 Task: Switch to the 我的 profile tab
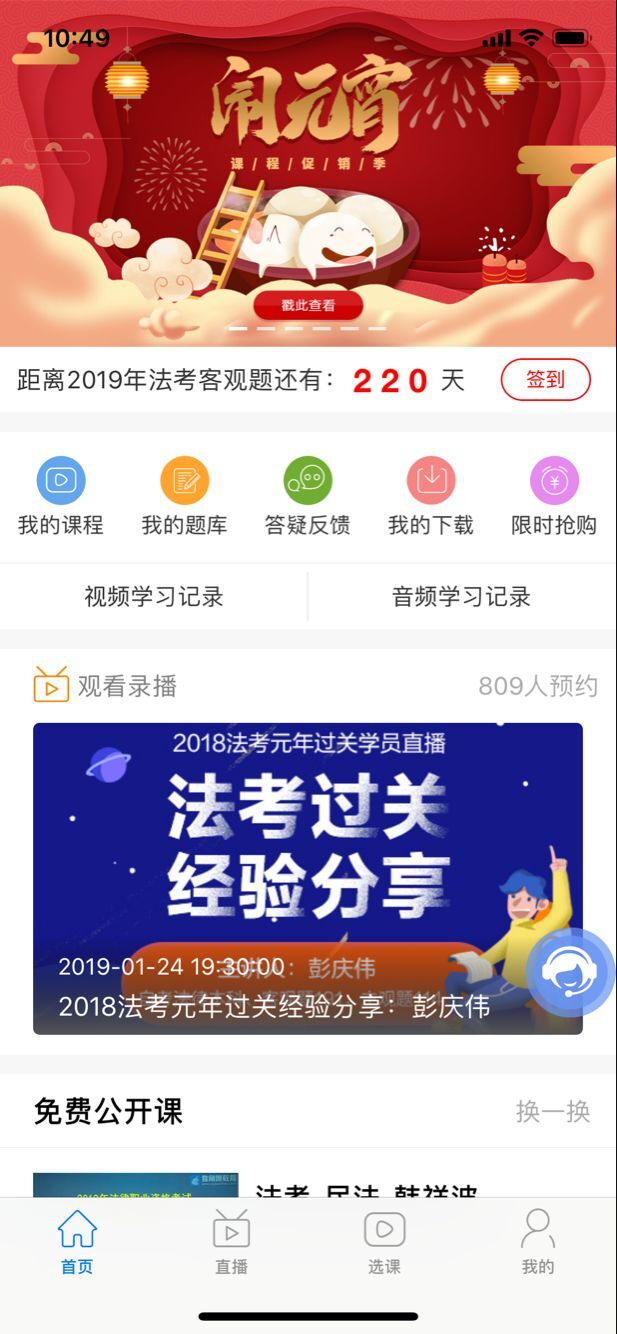[x=537, y=1242]
